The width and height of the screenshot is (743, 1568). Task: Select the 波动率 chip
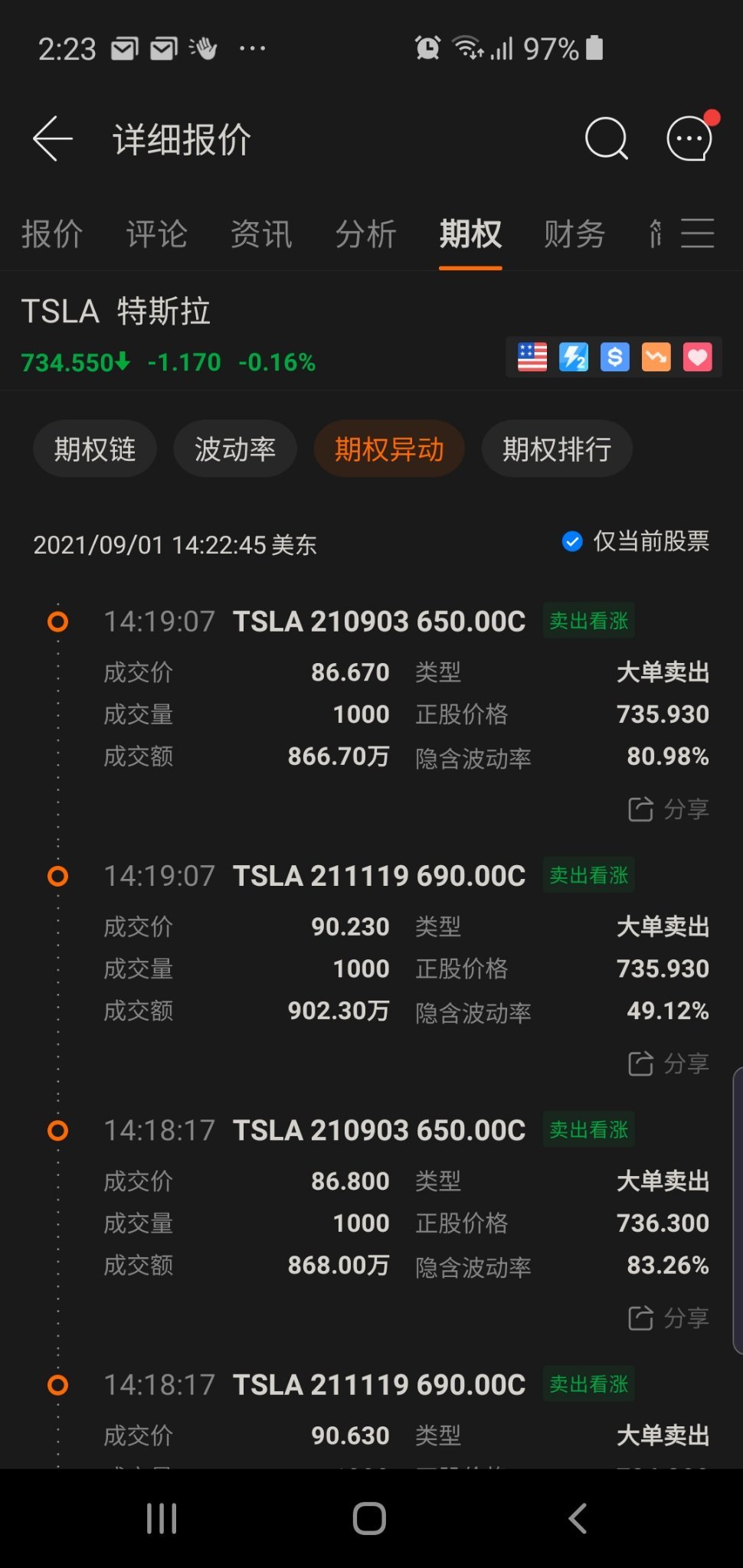click(235, 449)
